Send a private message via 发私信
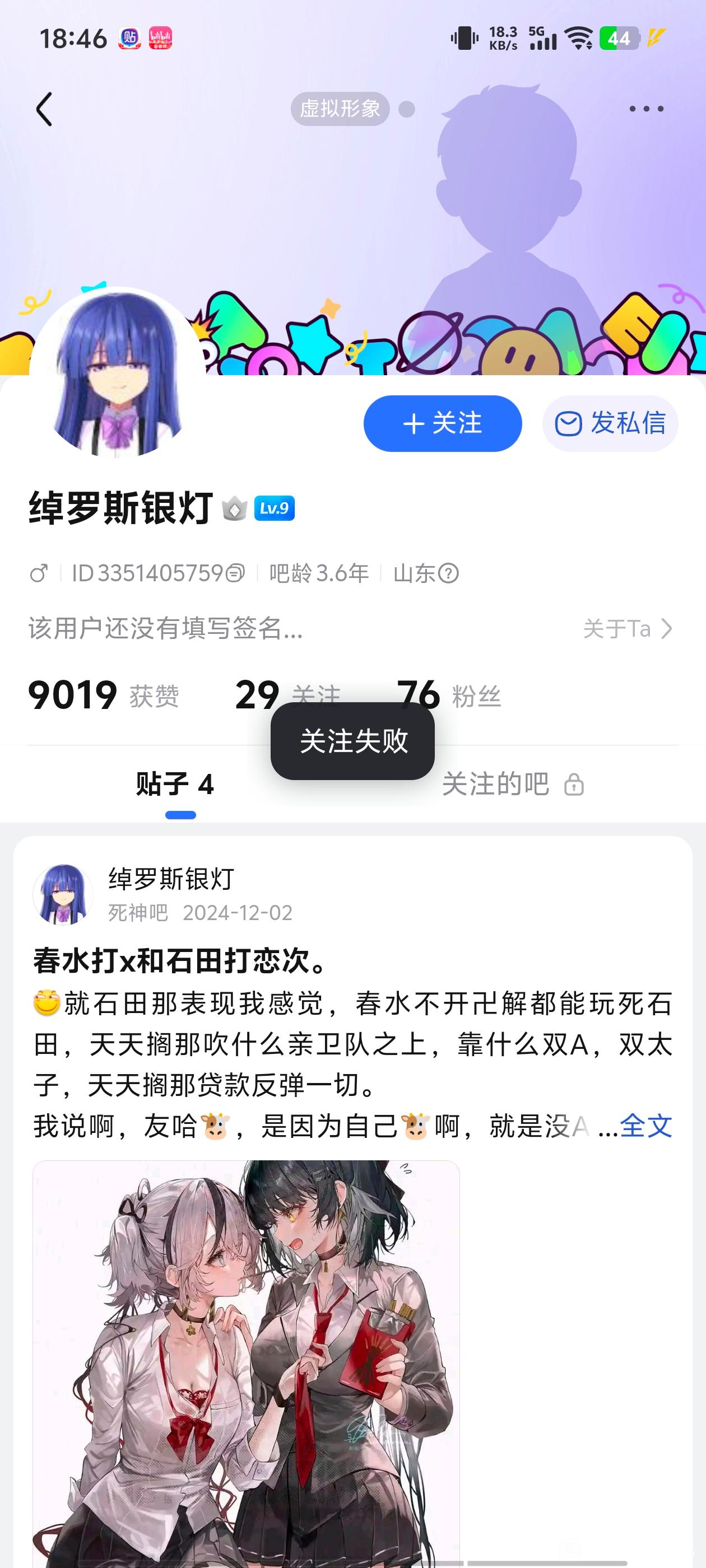 (610, 424)
